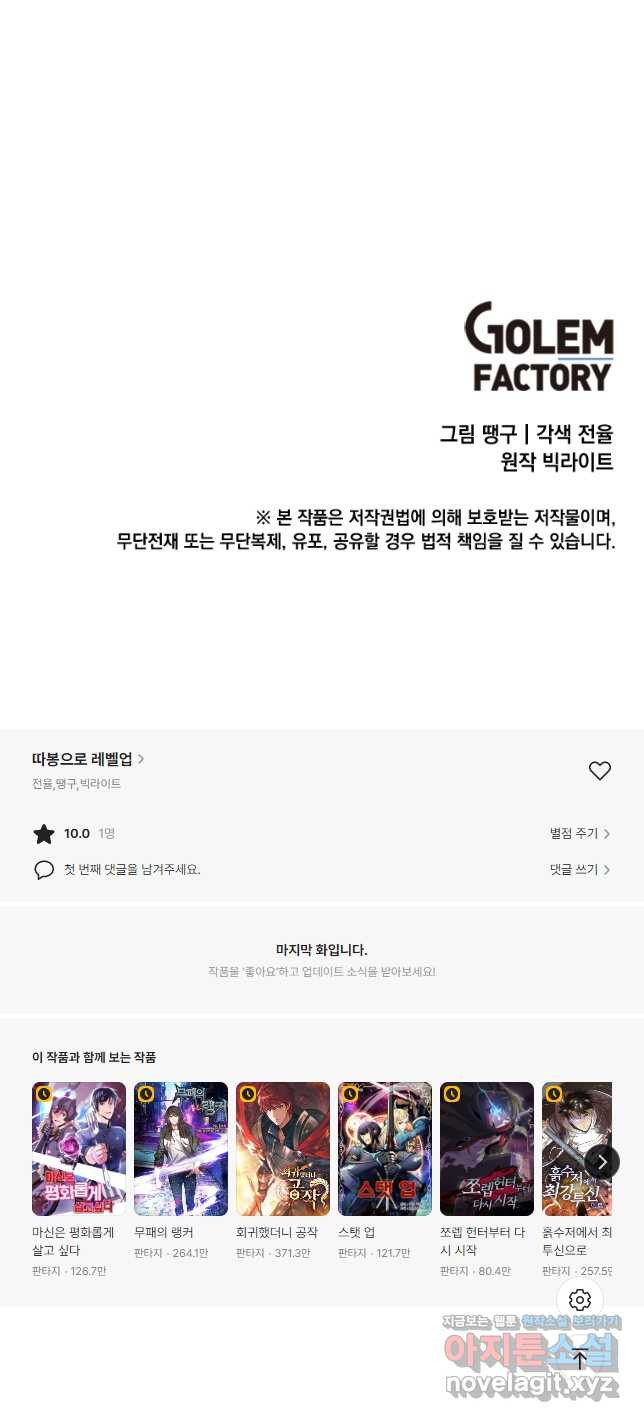Viewport: 644px width, 1422px height.
Task: Like this series with the heart icon
Action: pyautogui.click(x=600, y=771)
